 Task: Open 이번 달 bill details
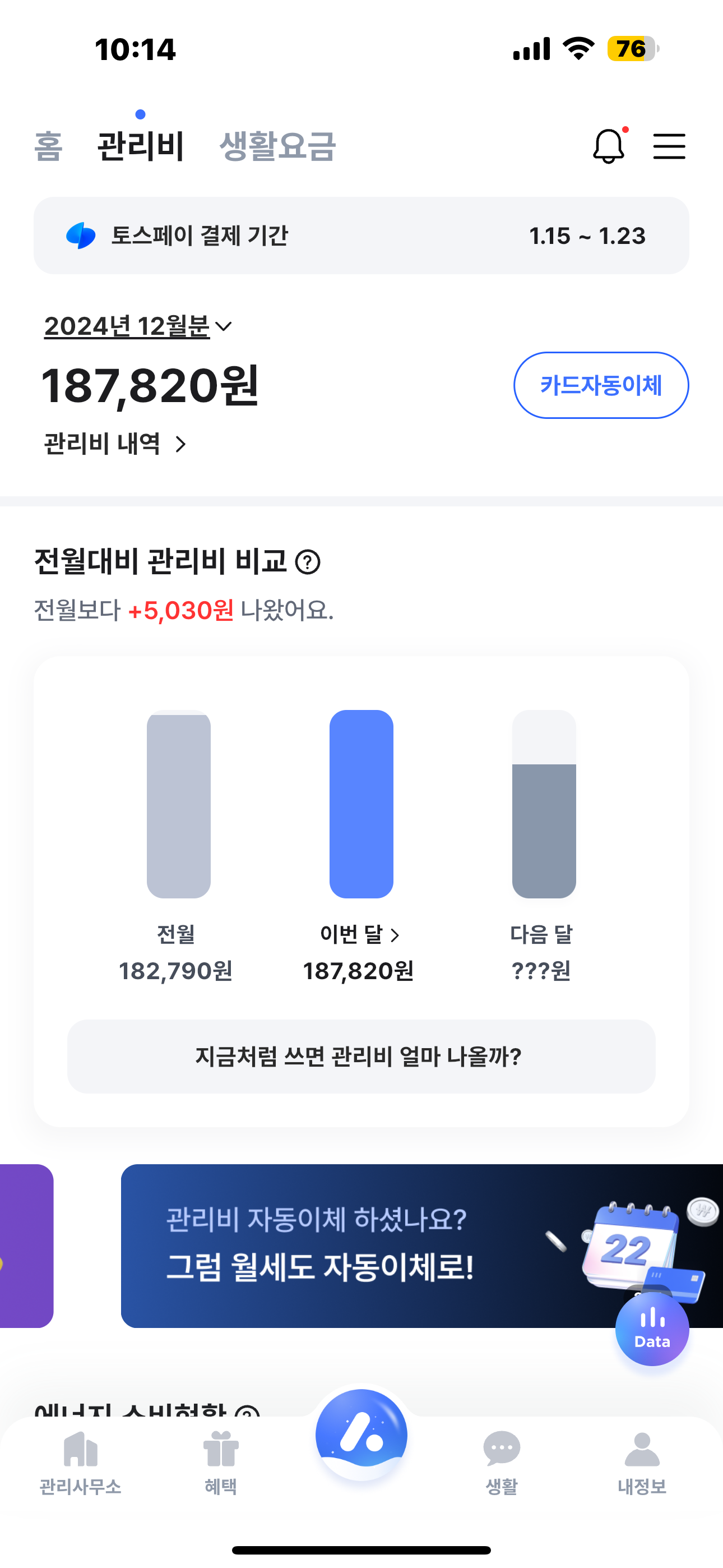(x=360, y=934)
